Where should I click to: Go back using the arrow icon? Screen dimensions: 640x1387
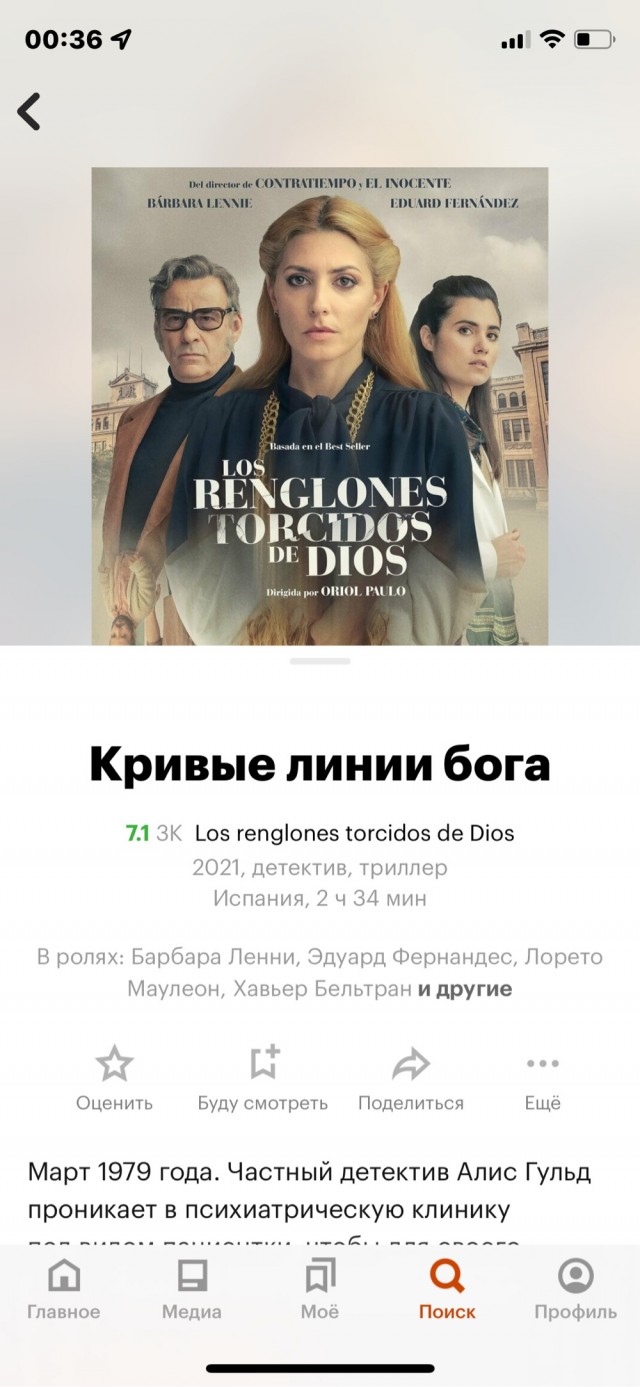tap(30, 111)
